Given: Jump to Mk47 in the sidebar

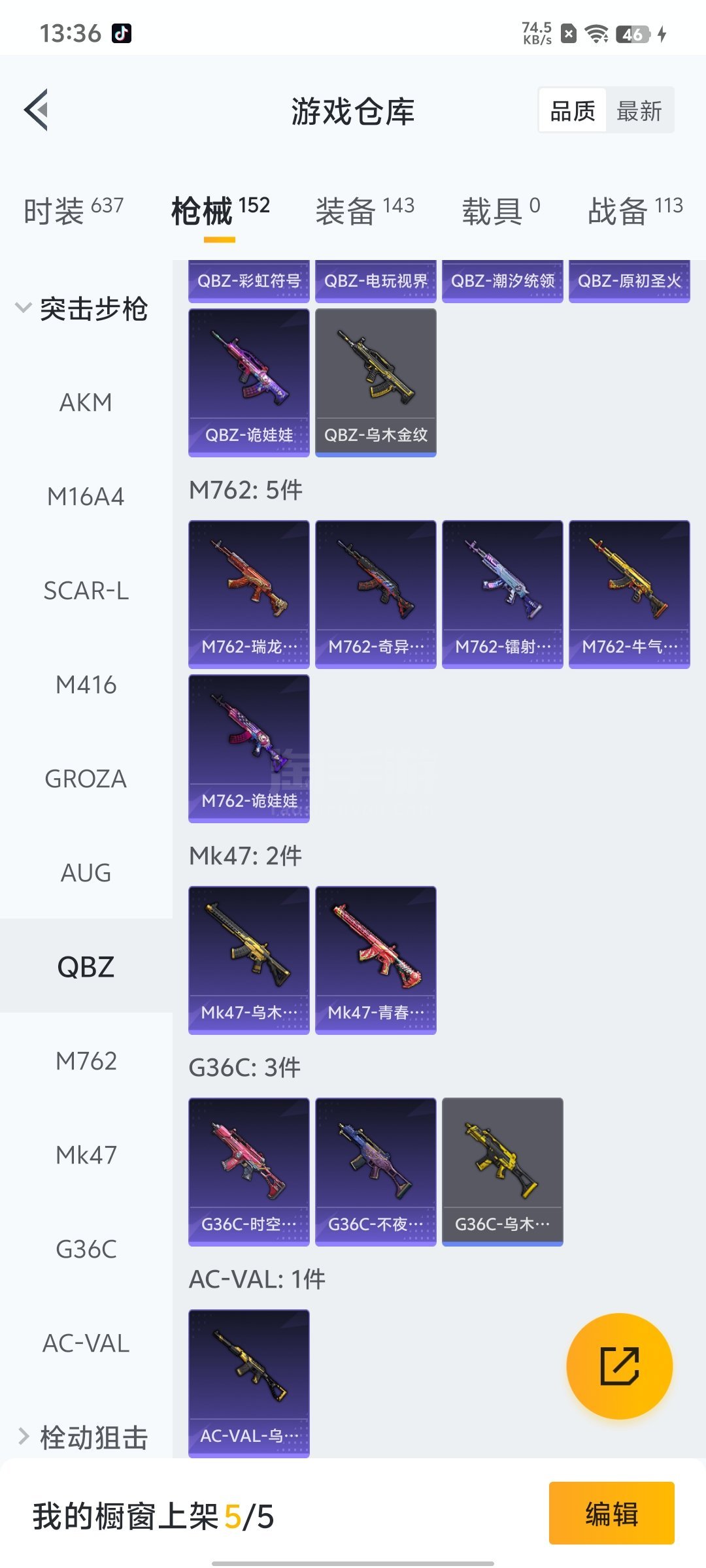Looking at the screenshot, I should [86, 1155].
